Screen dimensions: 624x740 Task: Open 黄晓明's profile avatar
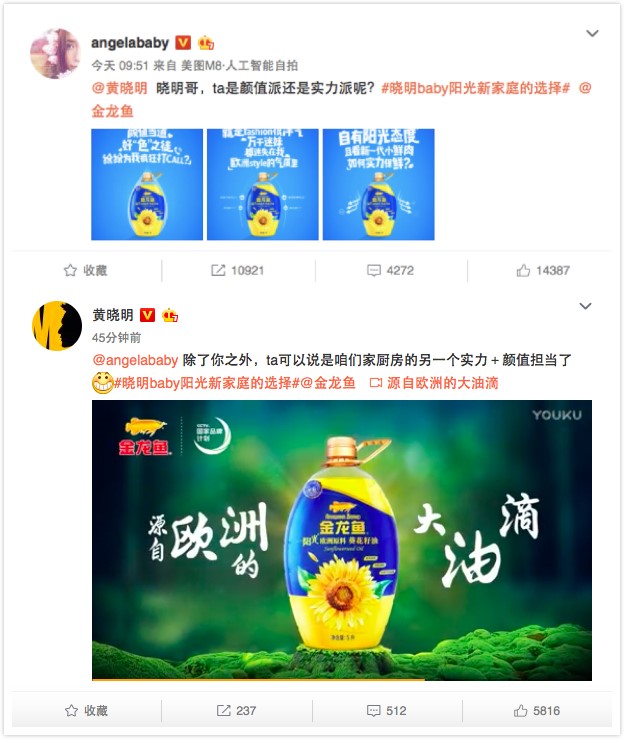56,326
